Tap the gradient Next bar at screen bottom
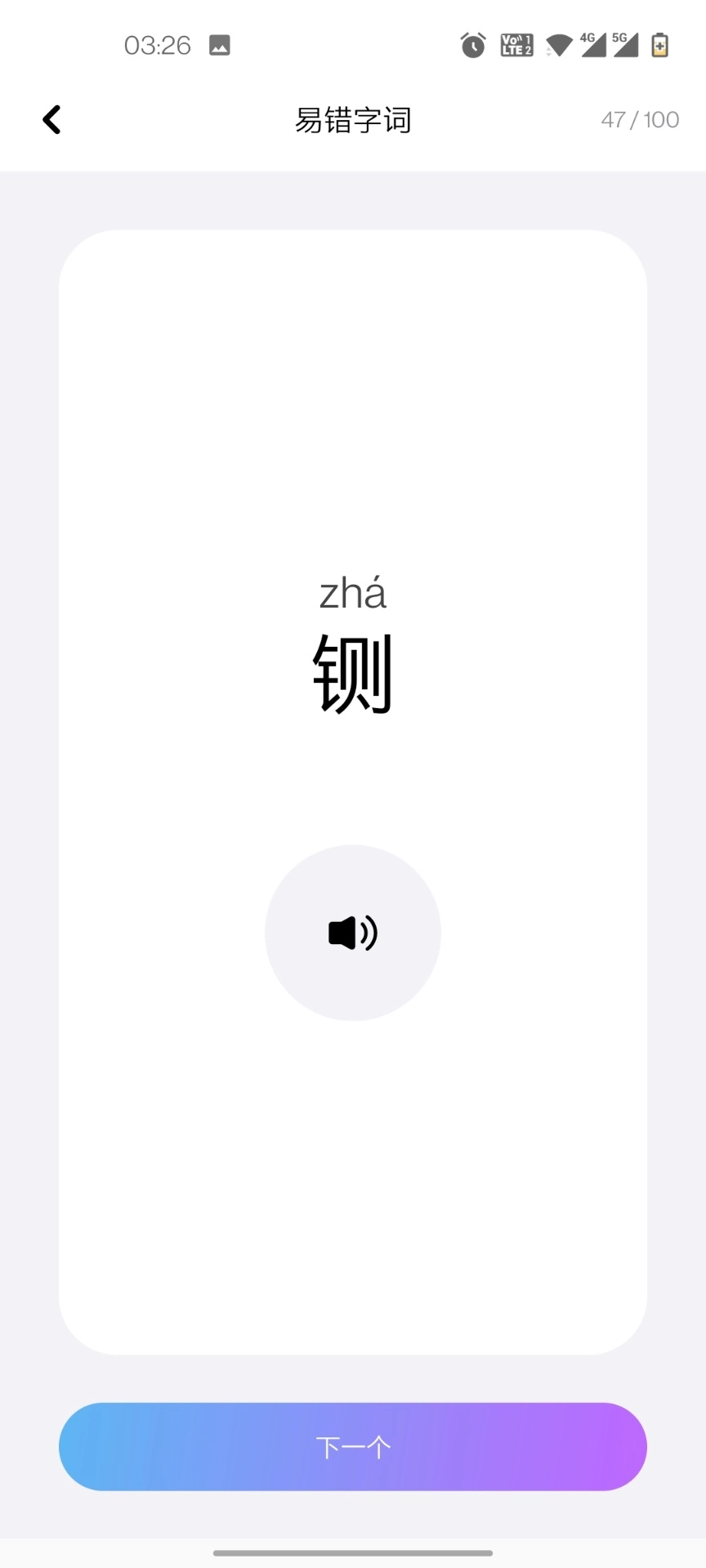Viewport: 706px width, 1568px height. [x=352, y=1445]
